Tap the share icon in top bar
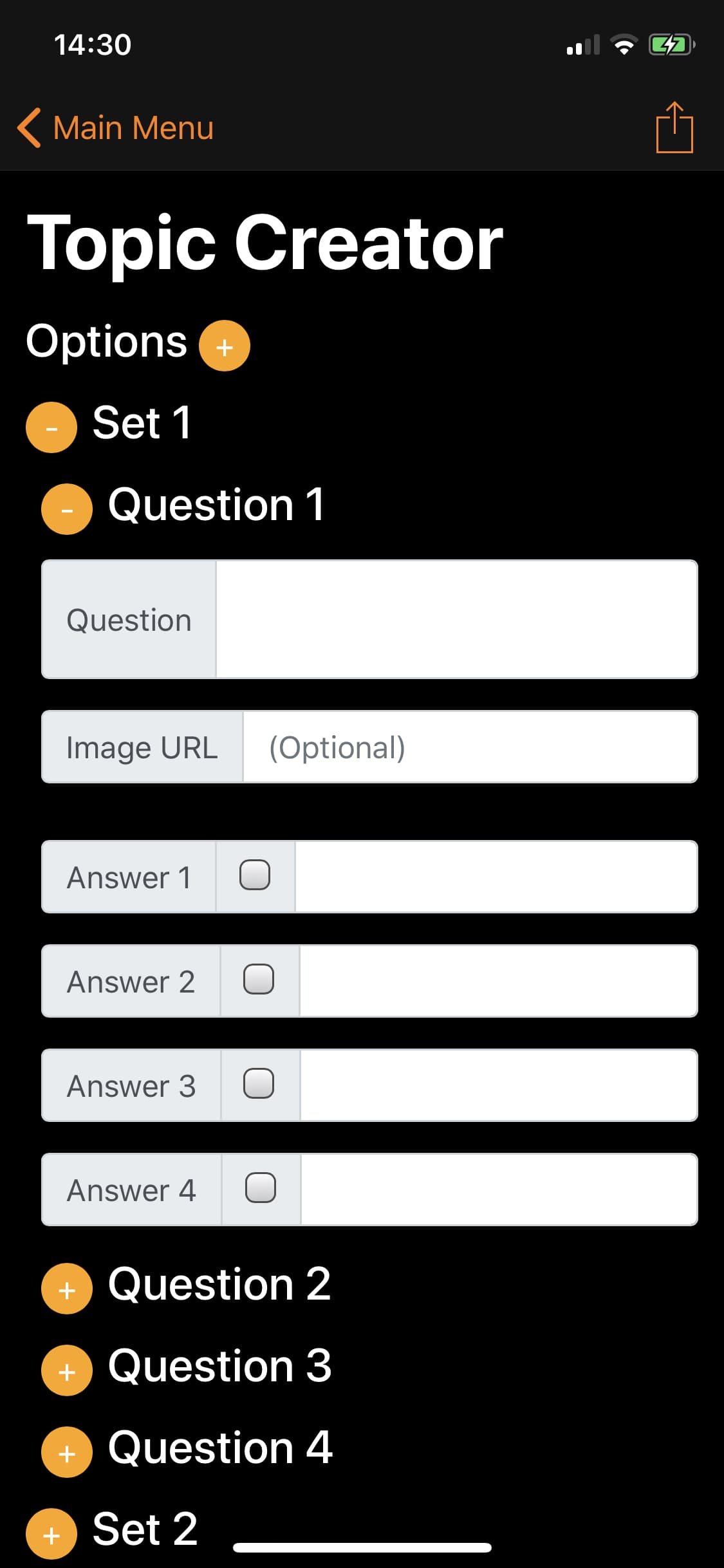Screen dimensions: 724x1568 (x=674, y=127)
